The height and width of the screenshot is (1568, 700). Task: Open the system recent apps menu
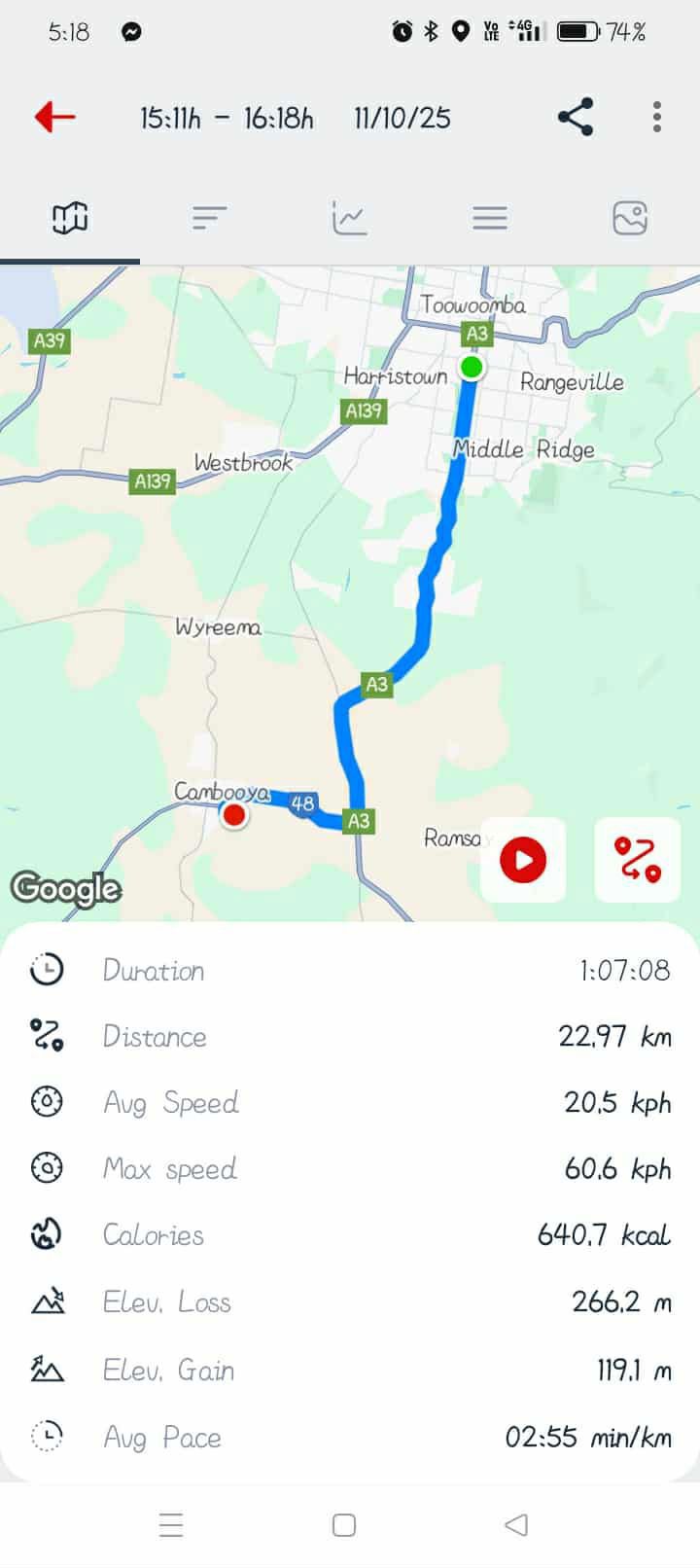[x=171, y=1524]
